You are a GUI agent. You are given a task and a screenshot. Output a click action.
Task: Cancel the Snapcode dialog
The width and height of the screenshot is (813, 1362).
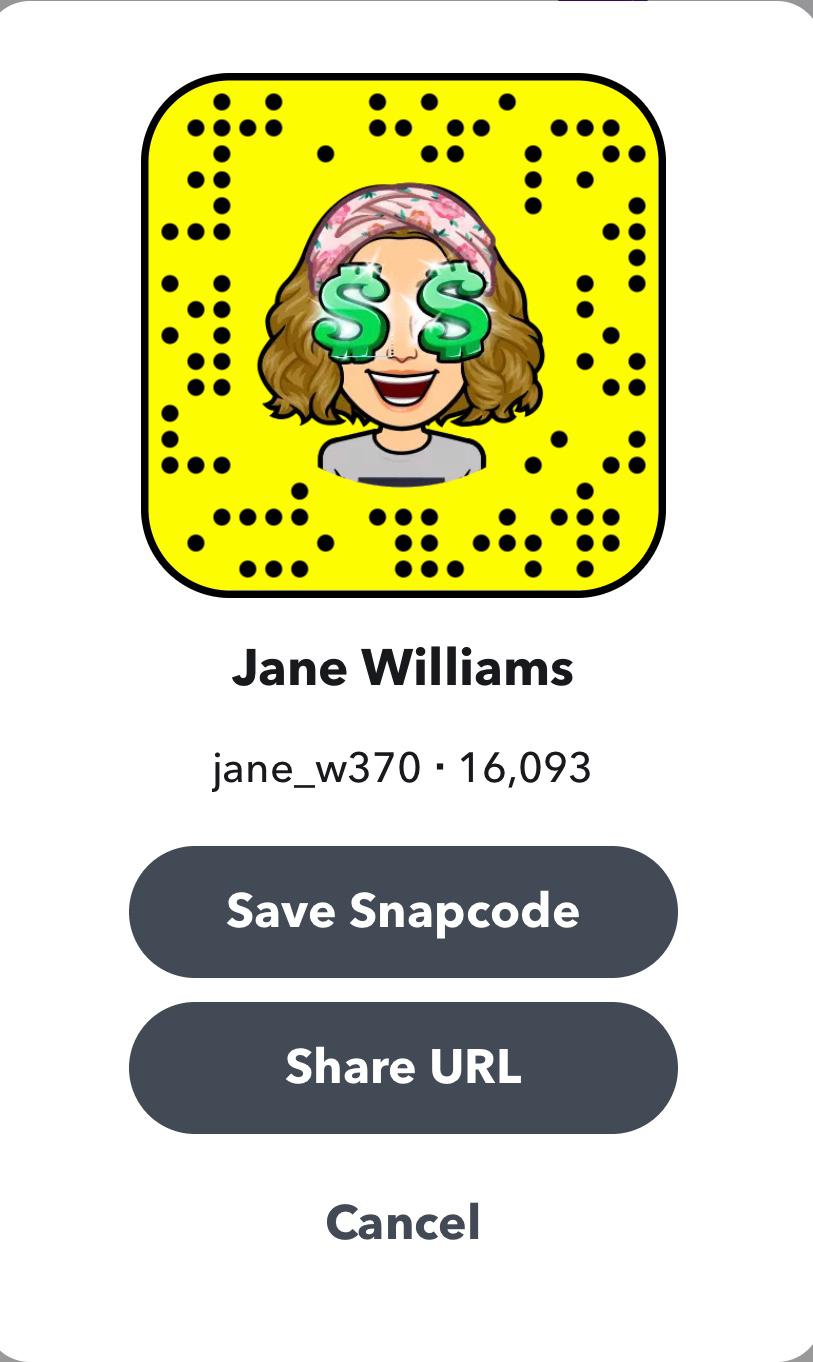point(403,1222)
